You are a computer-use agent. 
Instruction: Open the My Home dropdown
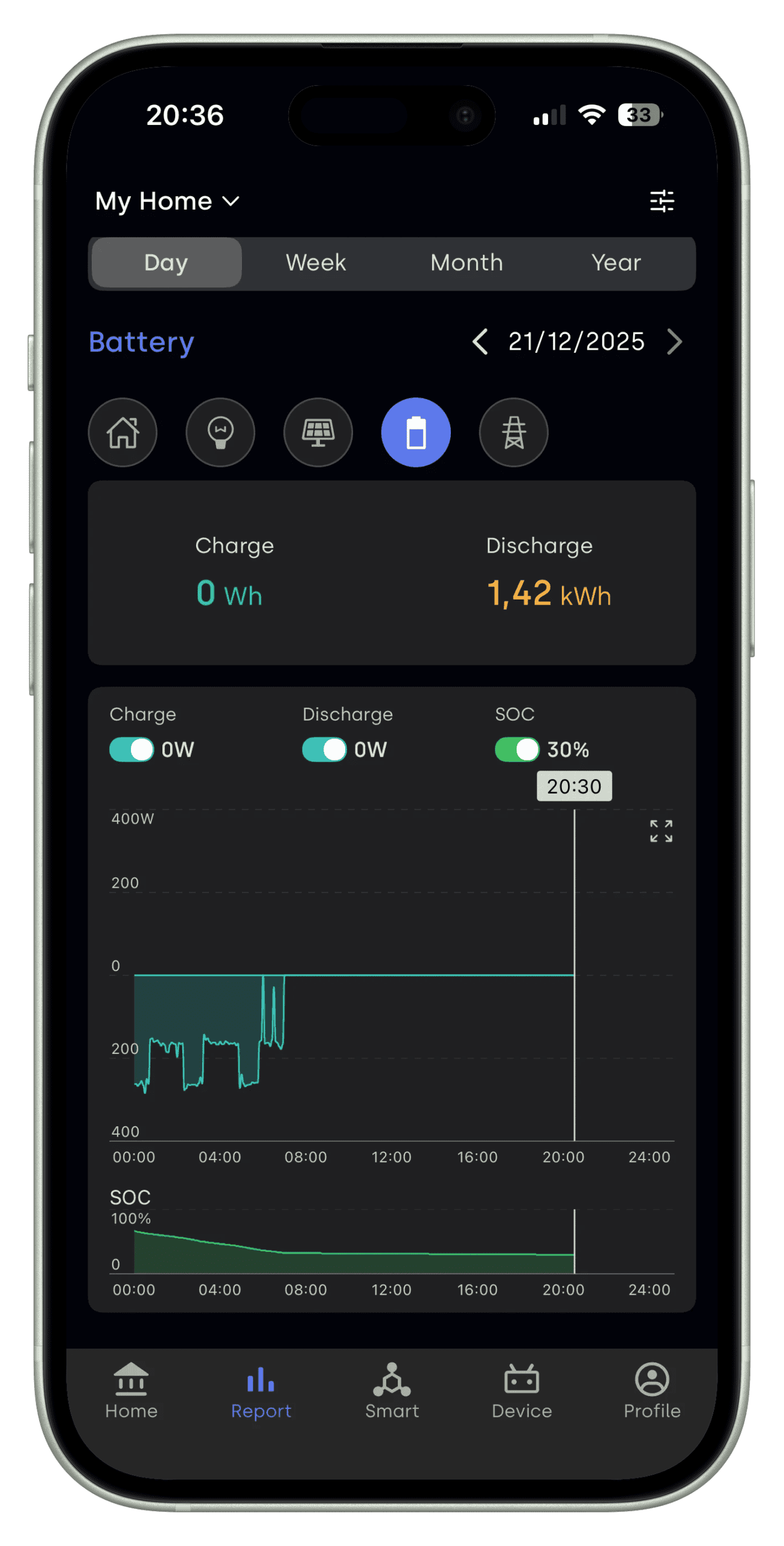[167, 201]
